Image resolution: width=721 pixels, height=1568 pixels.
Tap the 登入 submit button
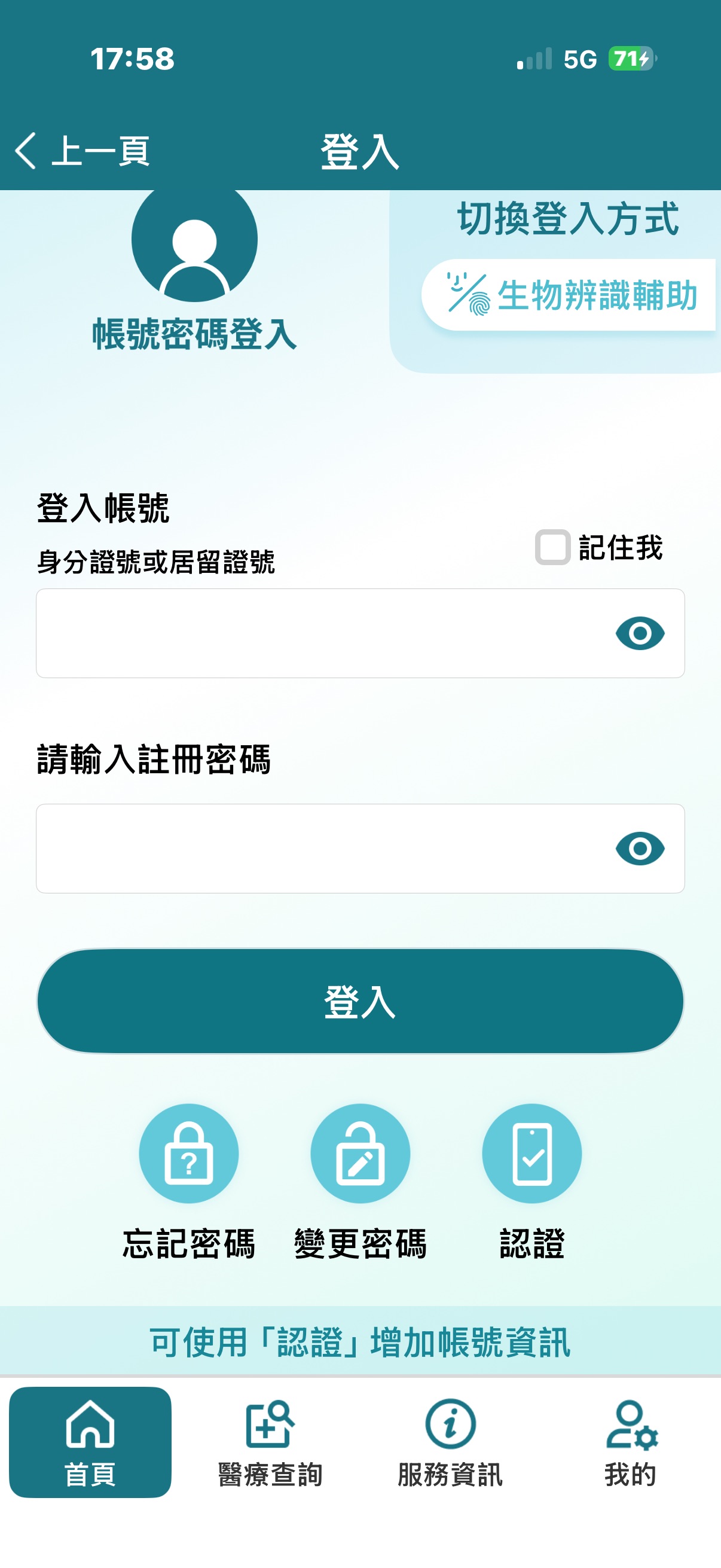[360, 1001]
